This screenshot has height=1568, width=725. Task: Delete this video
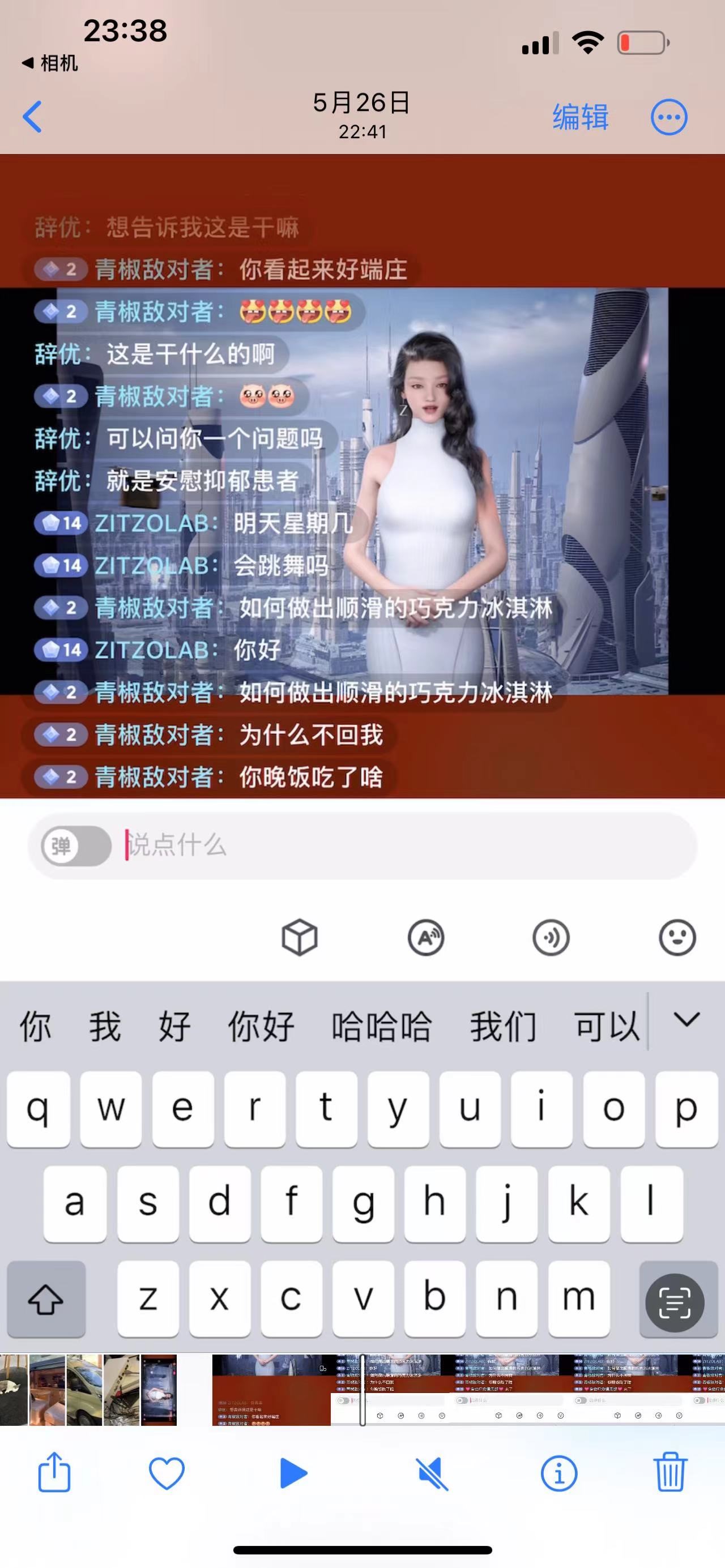click(x=670, y=1473)
